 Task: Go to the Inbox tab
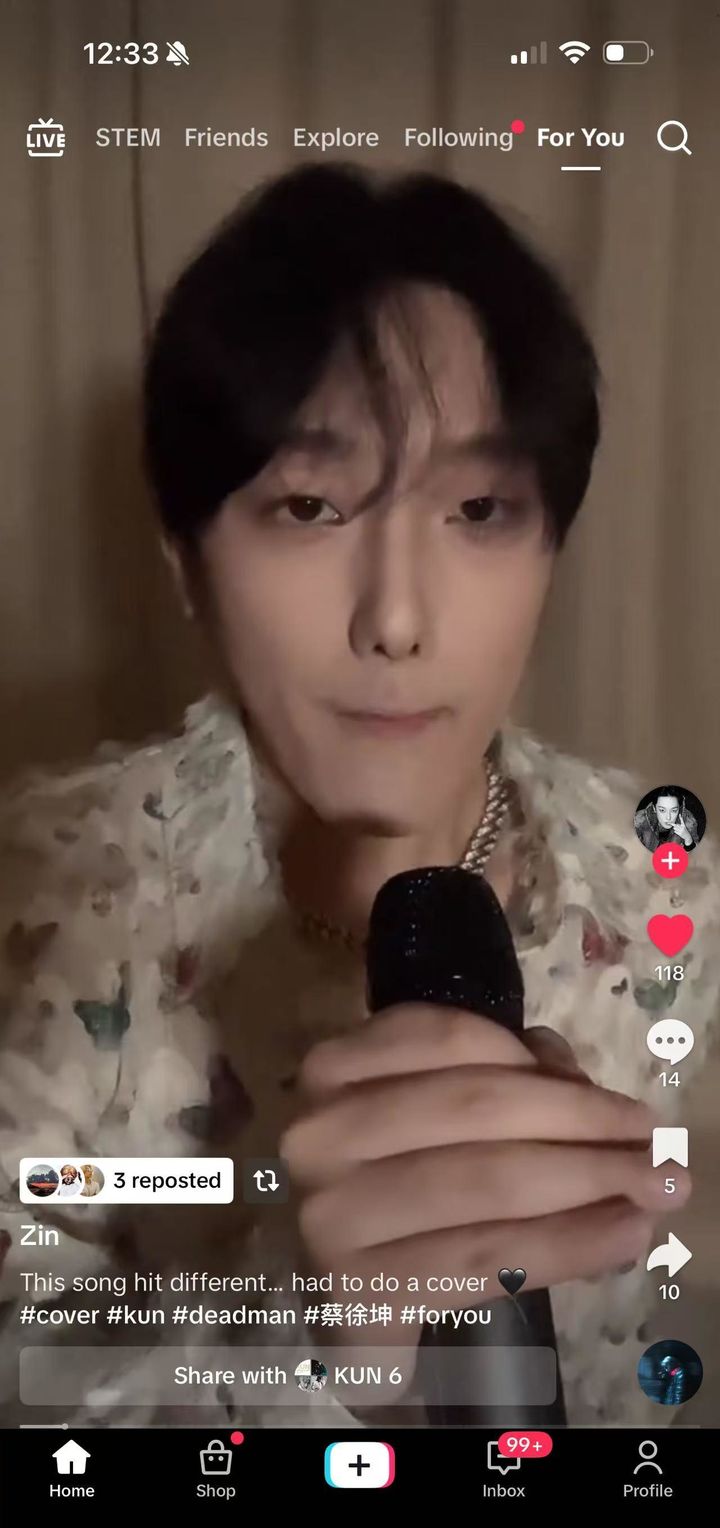504,1468
